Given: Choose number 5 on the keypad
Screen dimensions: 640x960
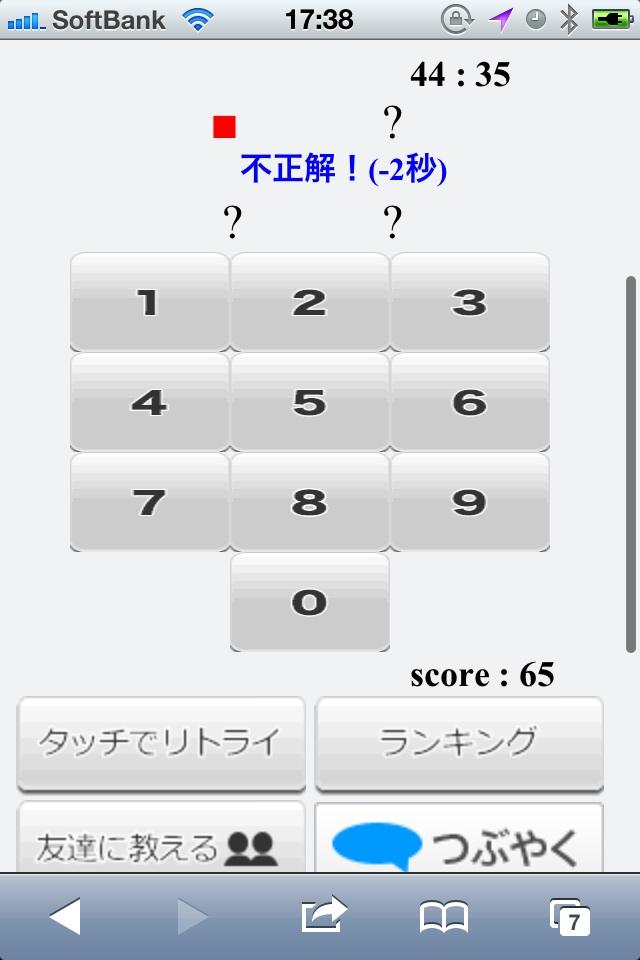Looking at the screenshot, I should coord(309,402).
